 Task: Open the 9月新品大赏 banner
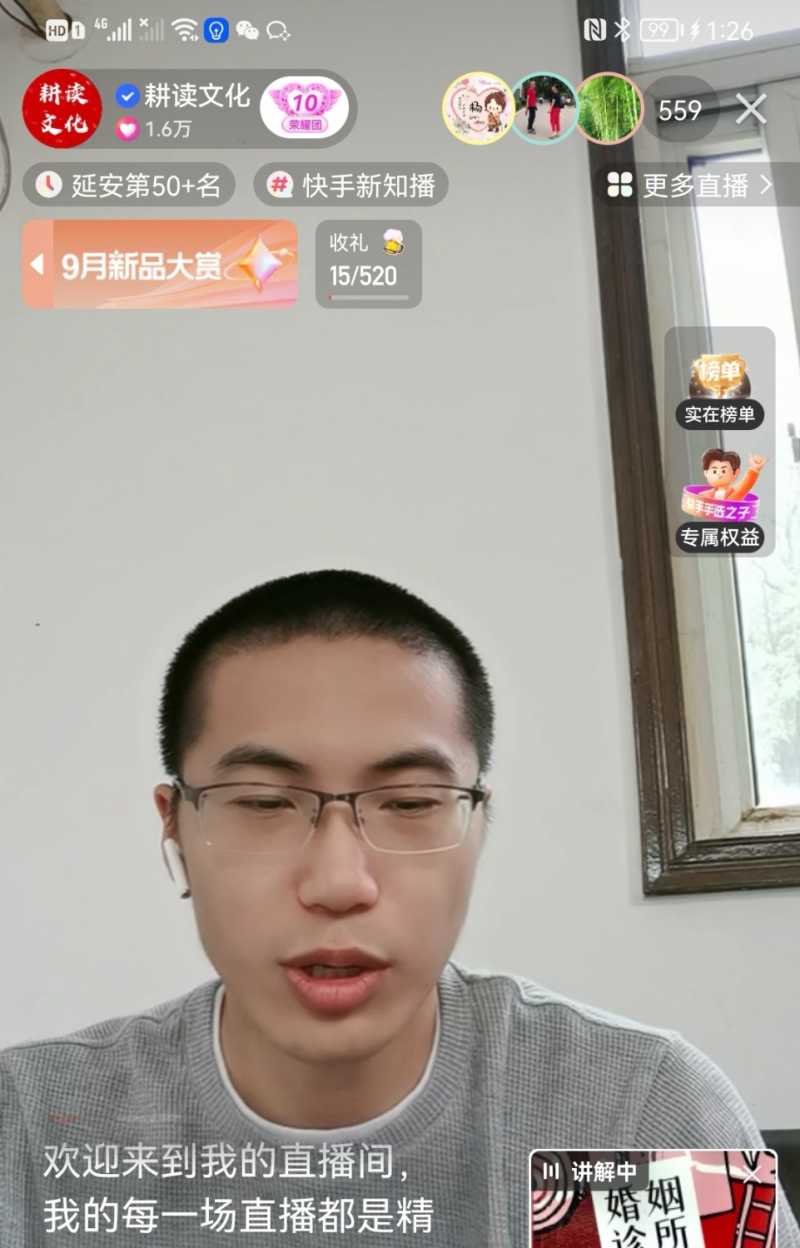click(x=160, y=264)
